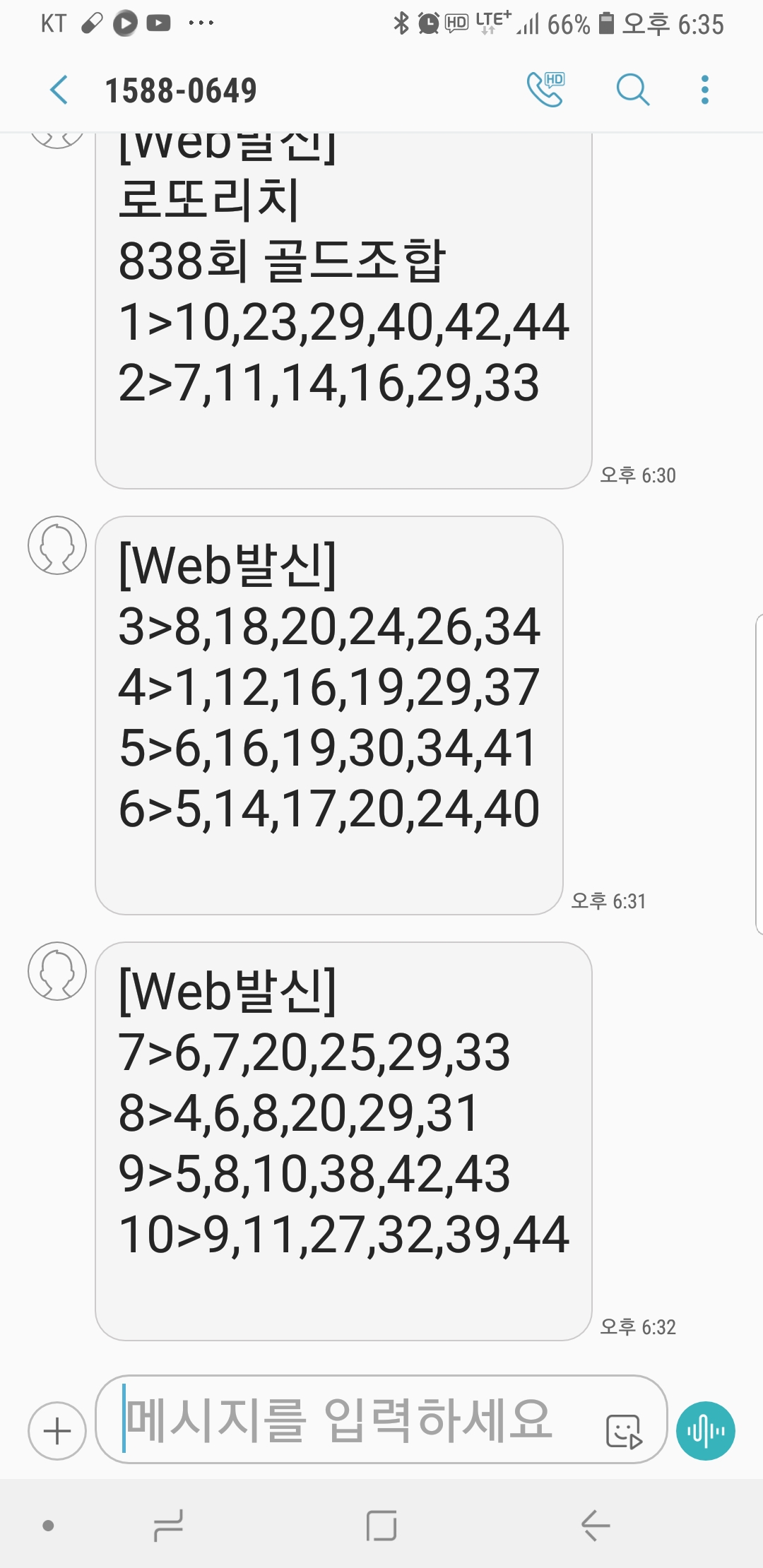Search within this conversation

632,90
